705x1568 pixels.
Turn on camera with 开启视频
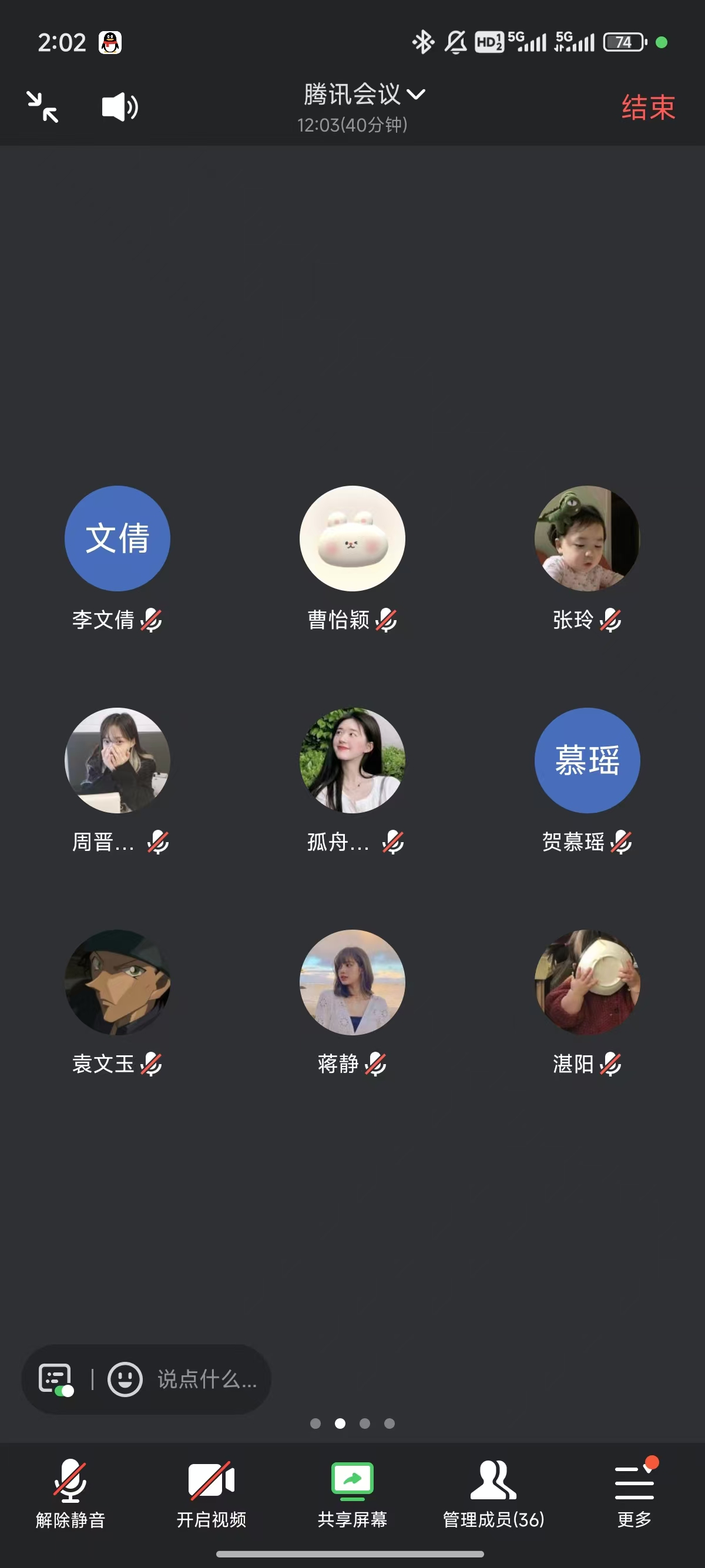pyautogui.click(x=211, y=1492)
